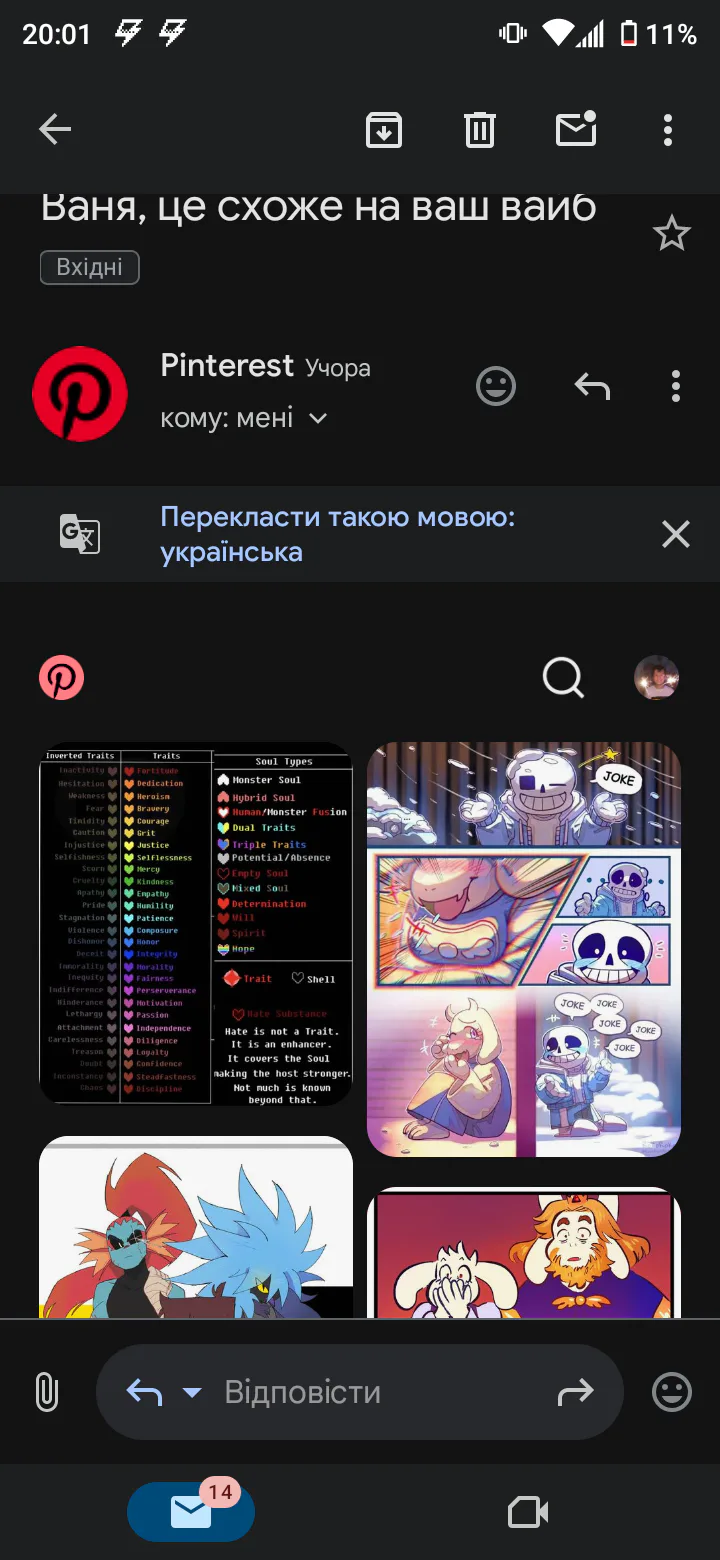Image resolution: width=720 pixels, height=1560 pixels.
Task: Add an emoji reaction beside sender Pinterest
Action: pyautogui.click(x=496, y=386)
